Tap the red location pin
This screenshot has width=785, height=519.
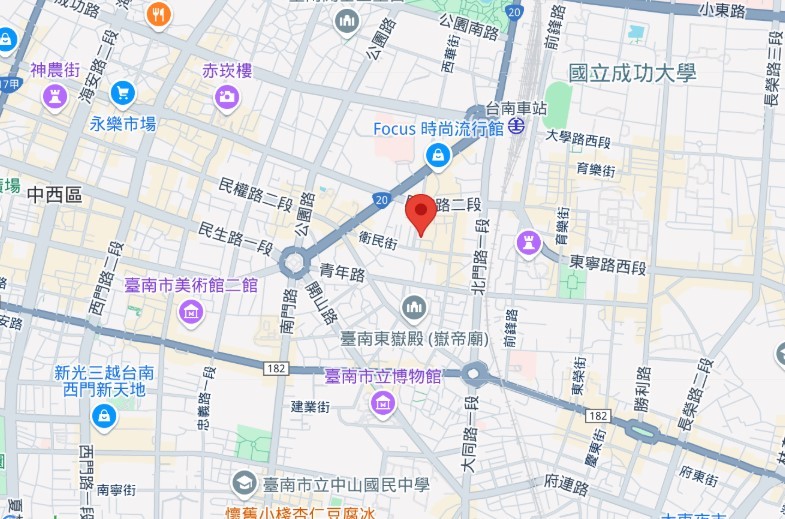point(421,212)
